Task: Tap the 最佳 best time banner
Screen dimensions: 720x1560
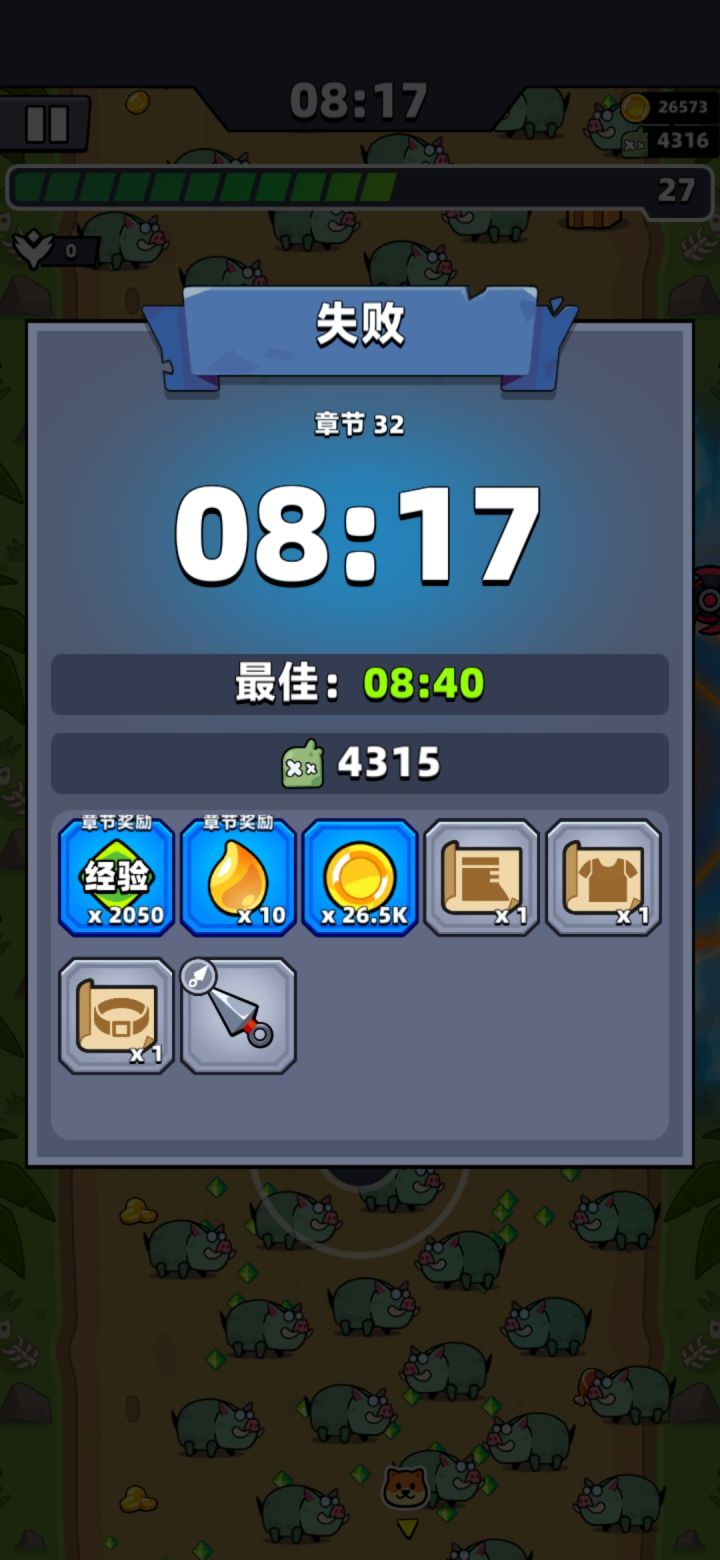Action: point(358,684)
